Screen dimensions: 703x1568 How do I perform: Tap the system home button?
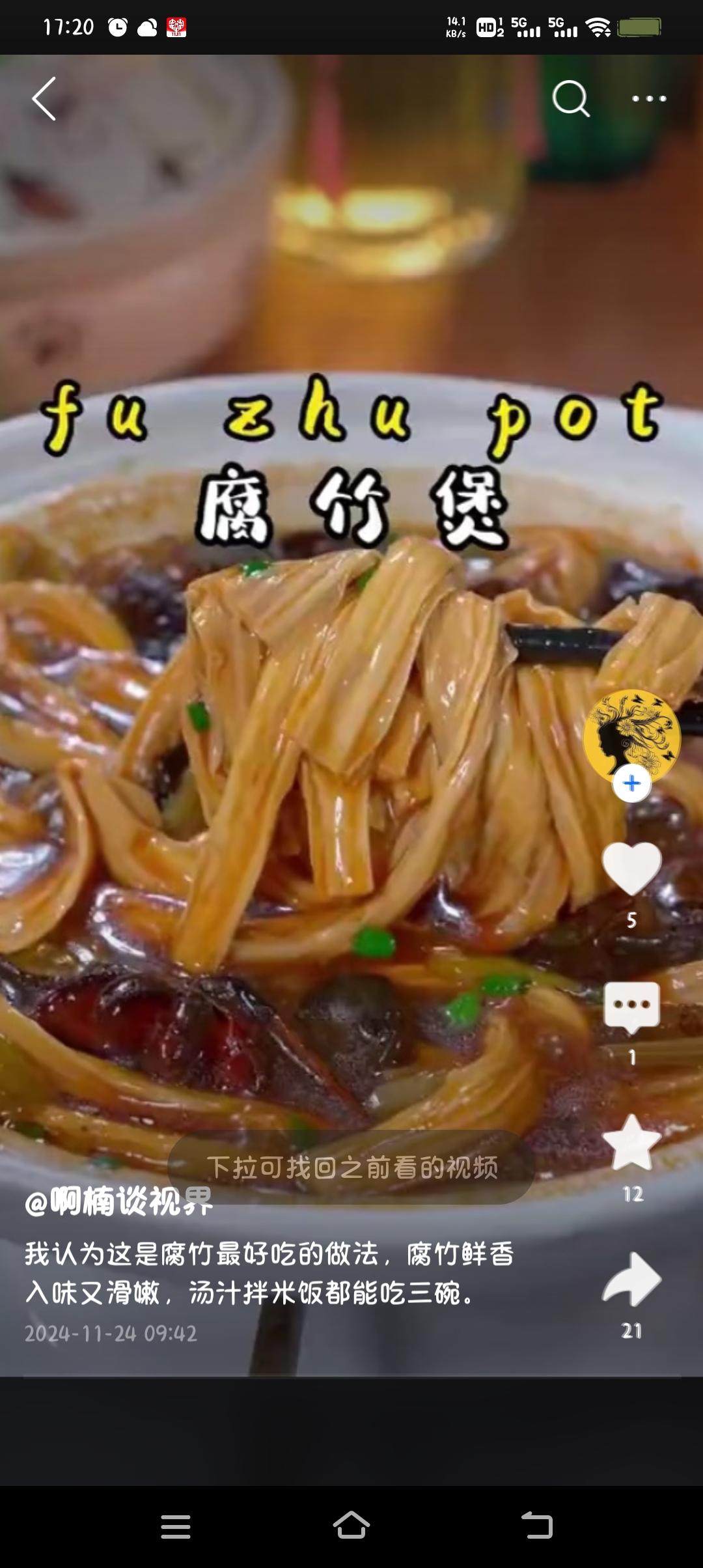(x=351, y=1526)
